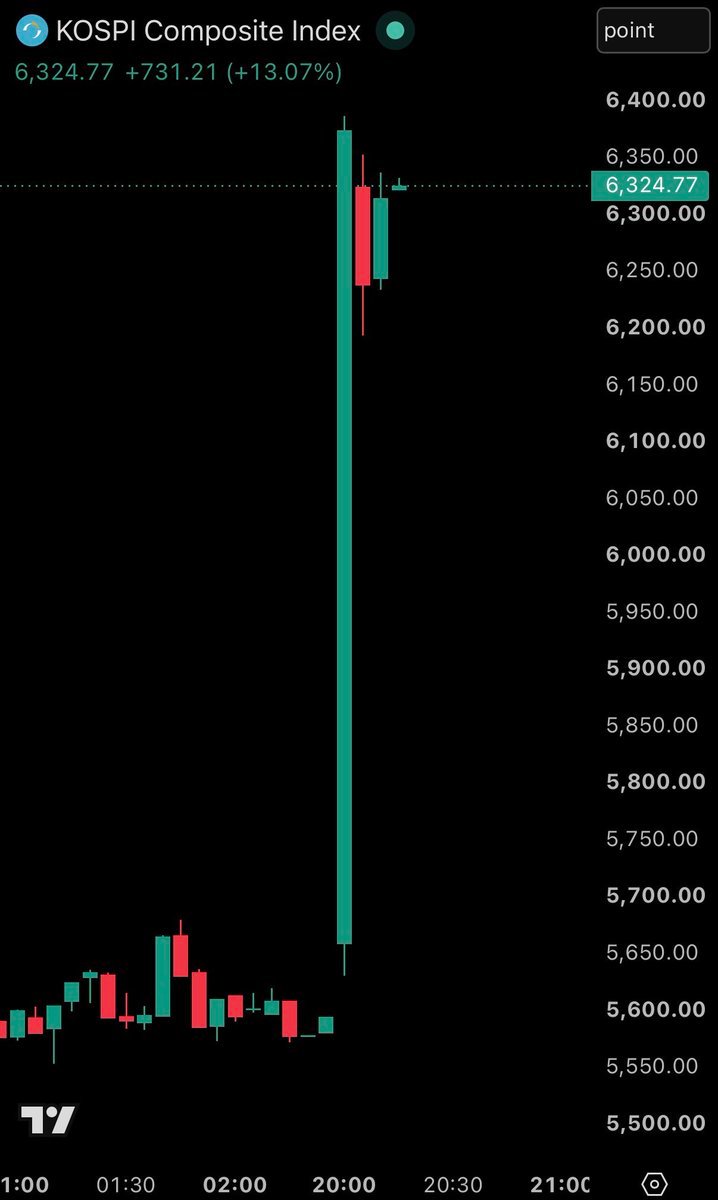This screenshot has height=1200, width=718.
Task: Open the KOSPI Composite Index symbol title
Action: [x=208, y=31]
